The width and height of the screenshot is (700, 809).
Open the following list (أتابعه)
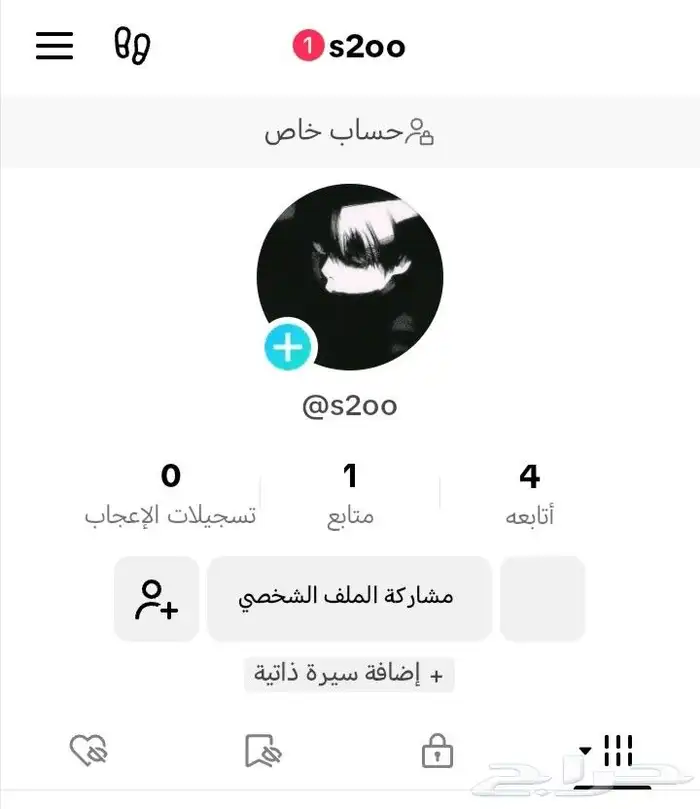[529, 494]
